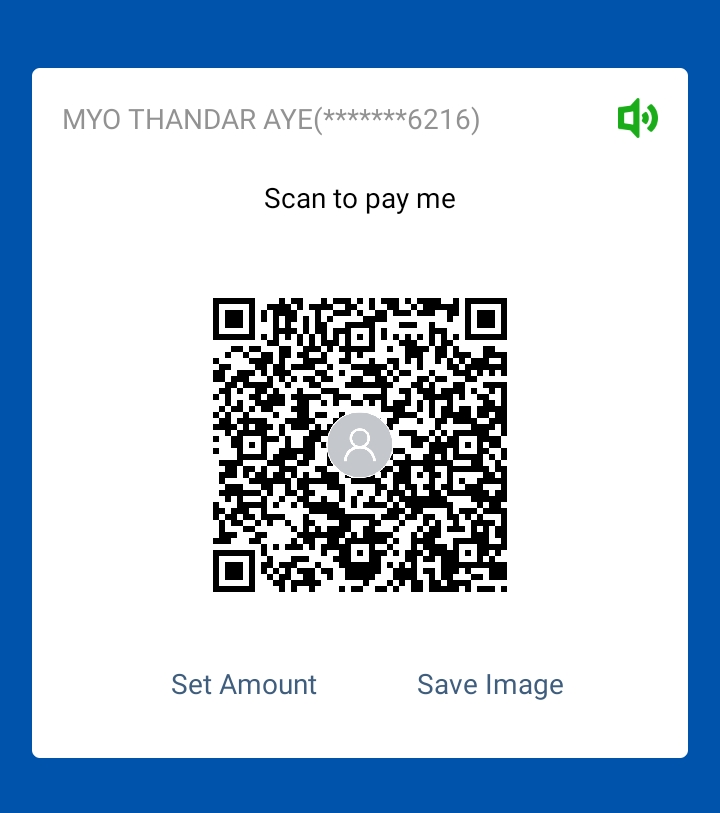
Task: Save the QR code image
Action: 490,684
